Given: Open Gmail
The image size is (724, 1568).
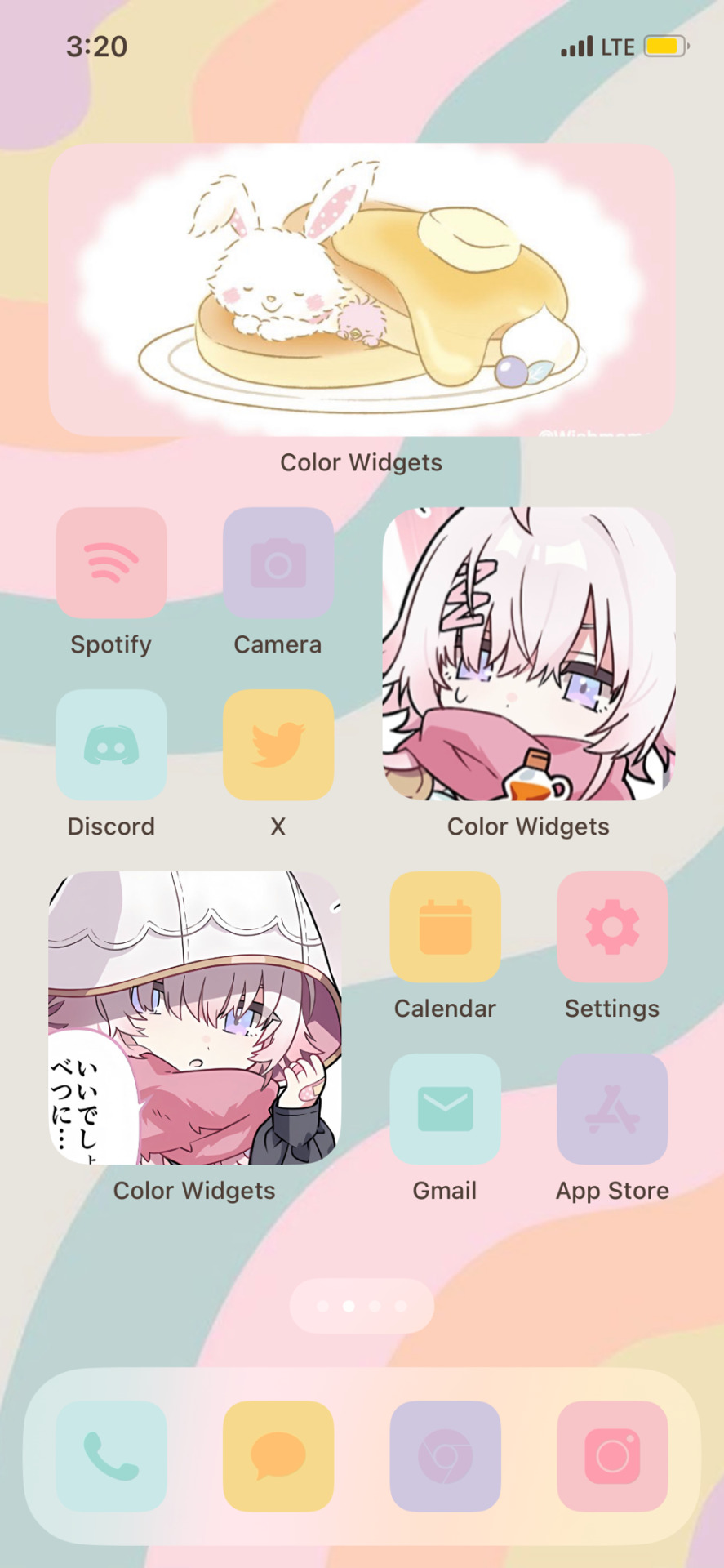Looking at the screenshot, I should (x=445, y=1109).
